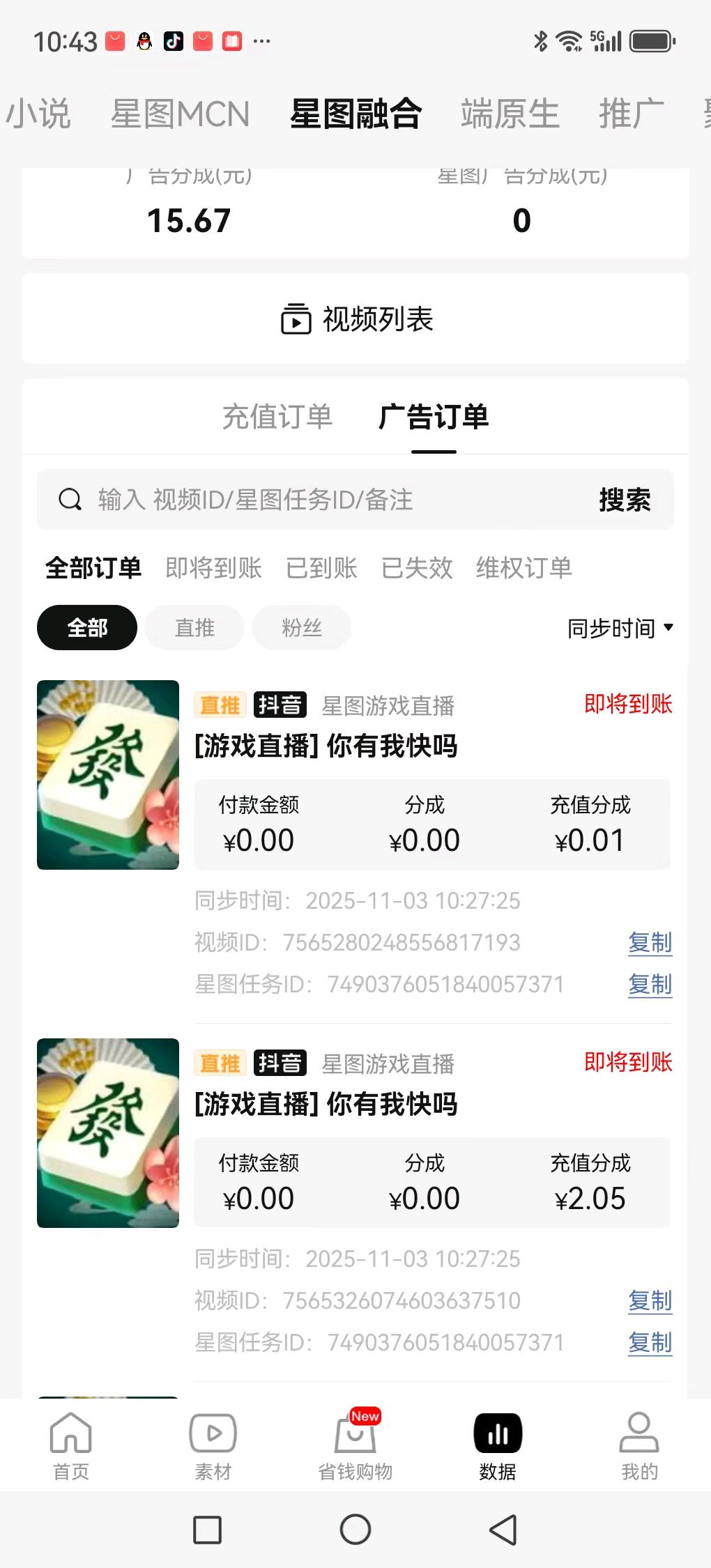Switch to the 端原生 top tab
Screen dimensions: 711x1568
507,114
